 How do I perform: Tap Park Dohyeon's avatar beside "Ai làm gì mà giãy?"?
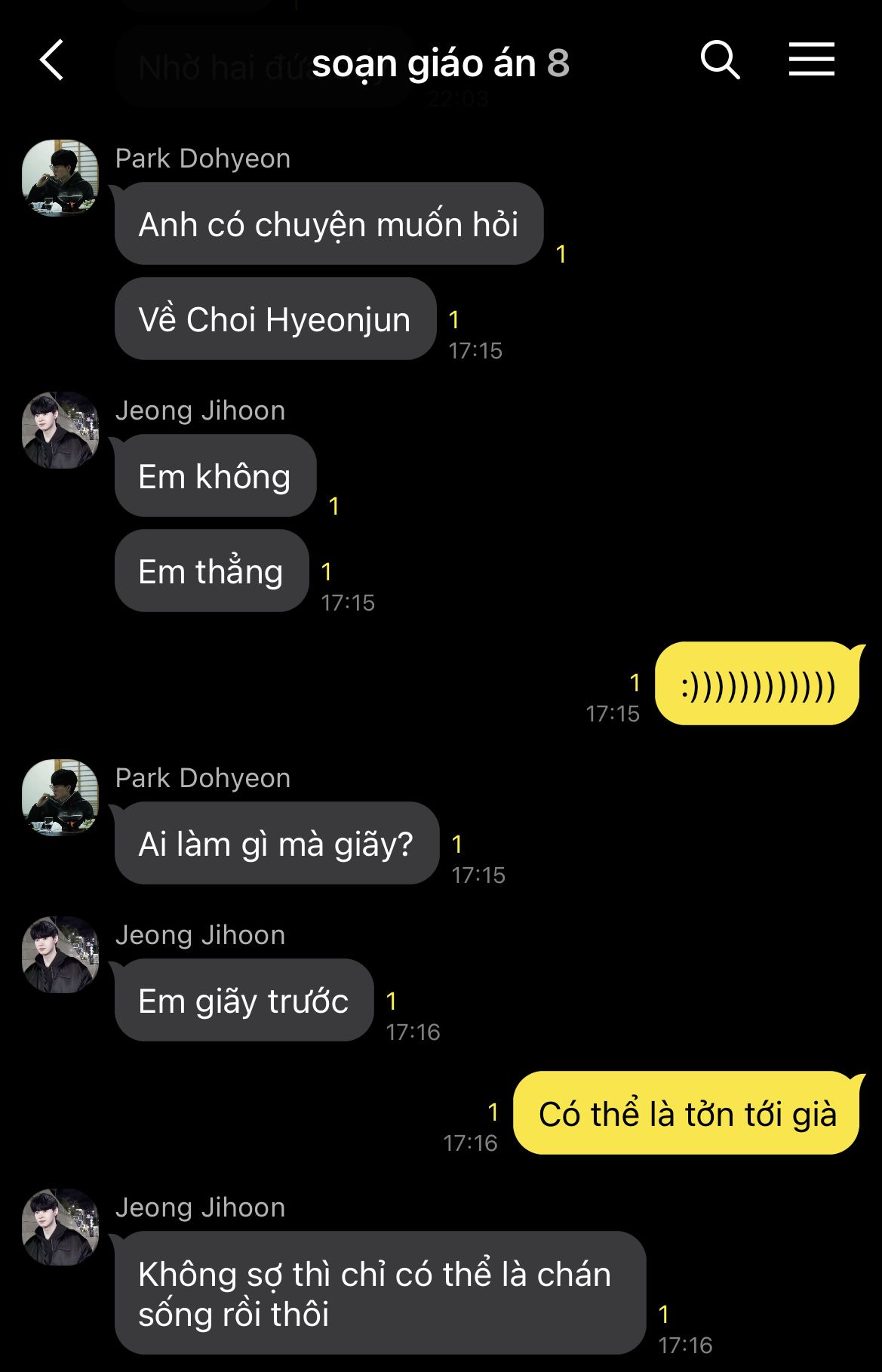[60, 797]
